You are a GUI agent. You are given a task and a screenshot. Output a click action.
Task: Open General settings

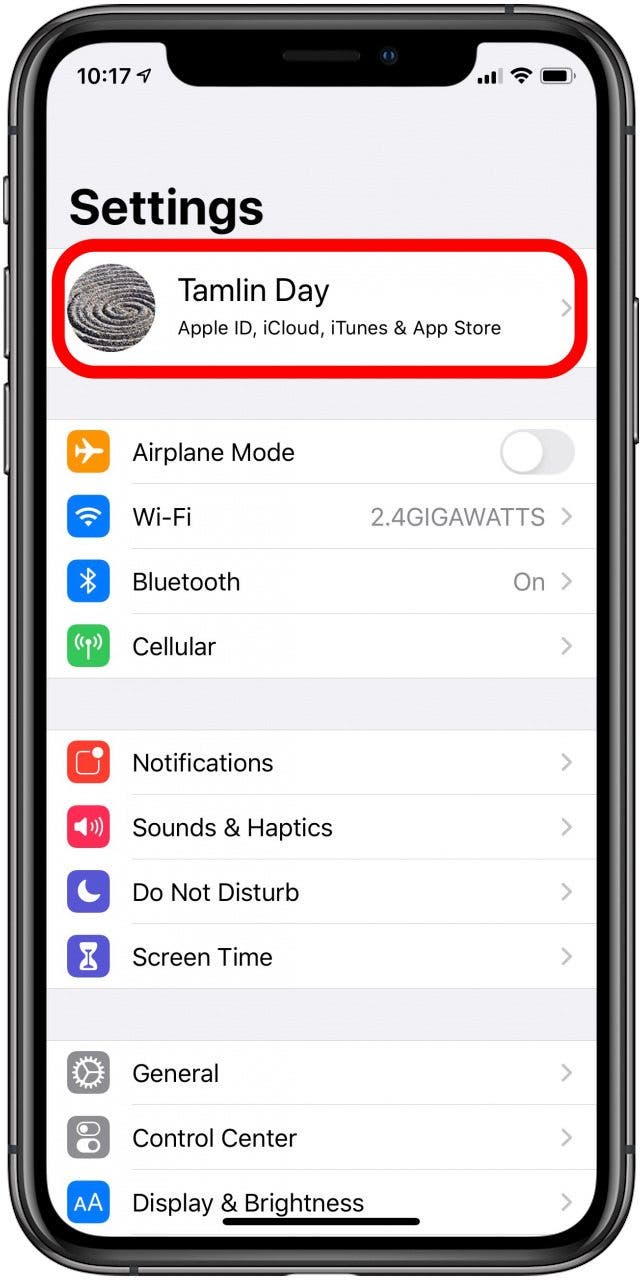(320, 1073)
